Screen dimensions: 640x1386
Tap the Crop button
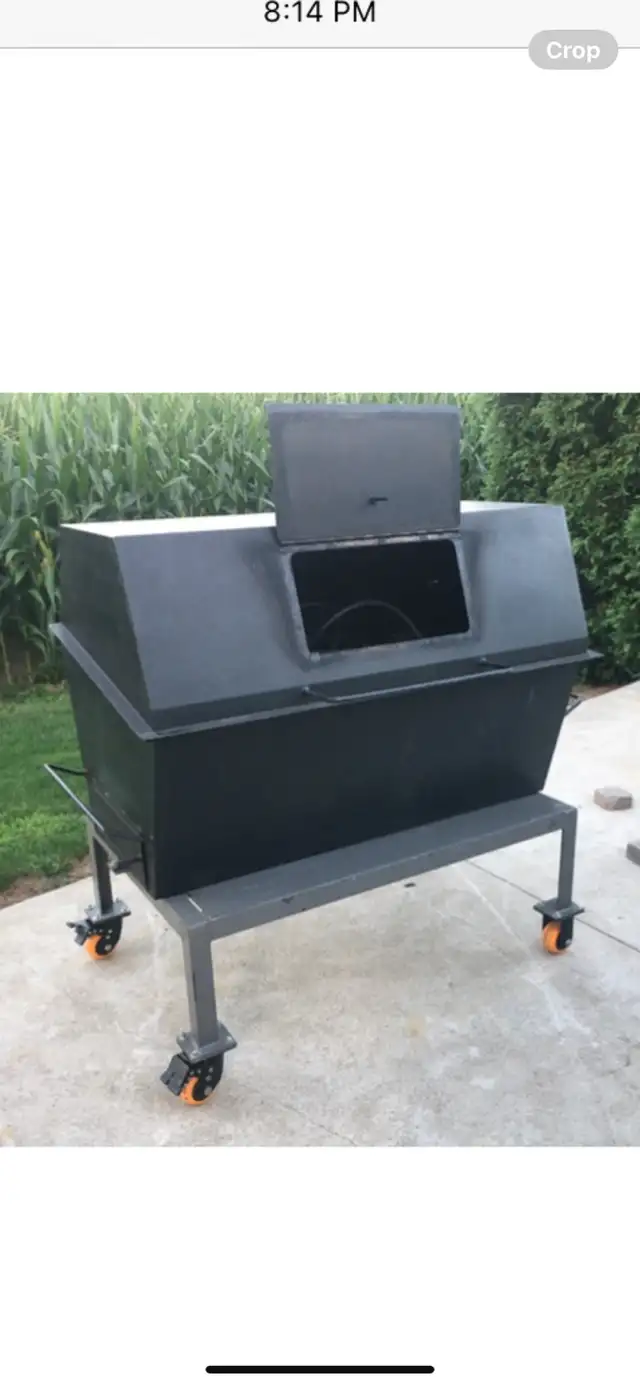573,50
